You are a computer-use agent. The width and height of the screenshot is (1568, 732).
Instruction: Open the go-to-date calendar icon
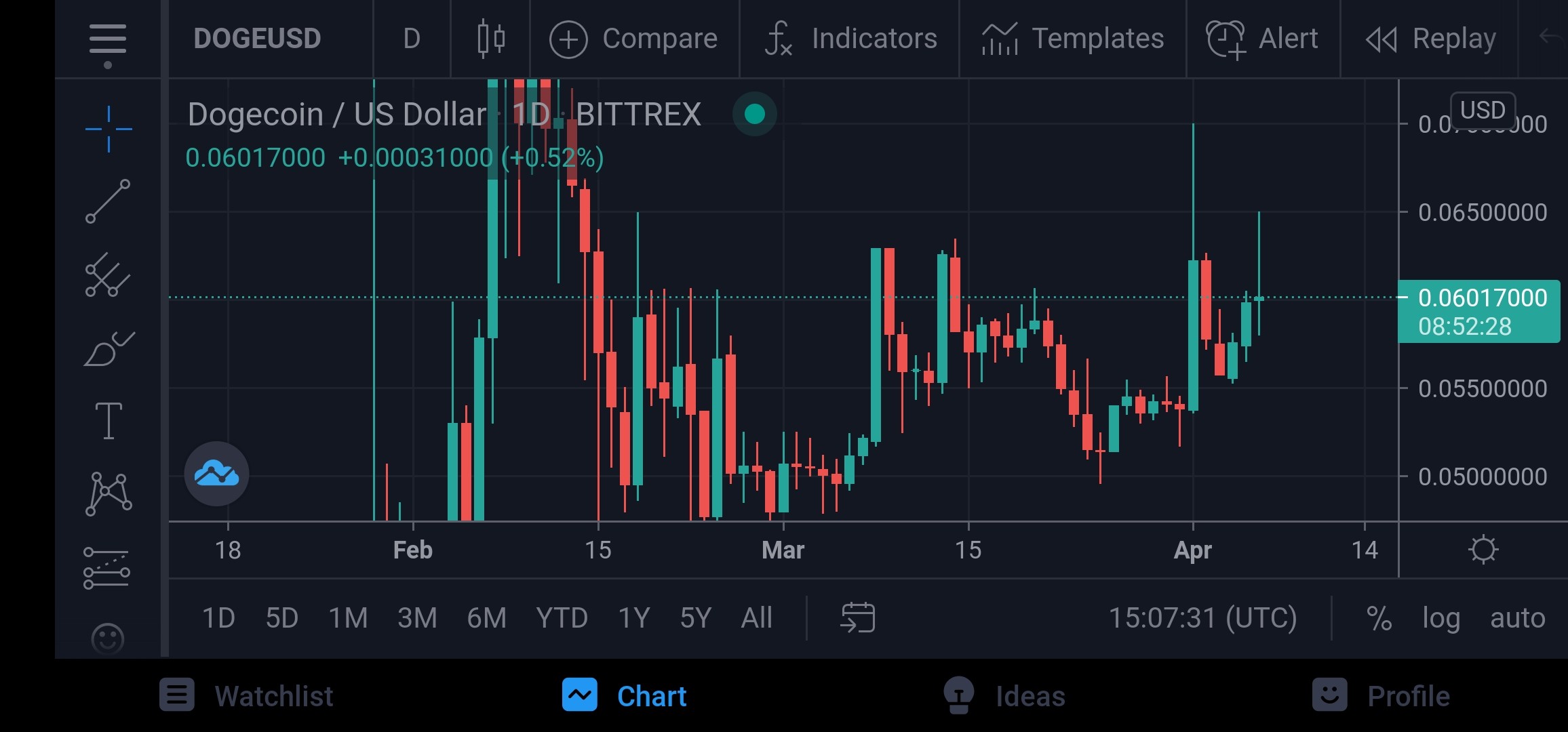pyautogui.click(x=857, y=617)
